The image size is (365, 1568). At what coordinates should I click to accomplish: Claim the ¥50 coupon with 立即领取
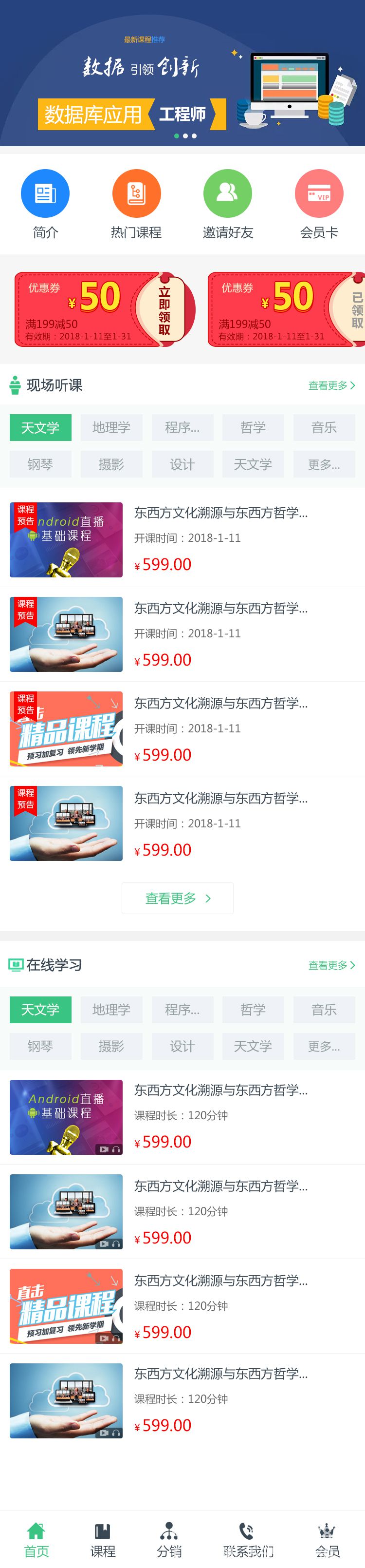164,310
